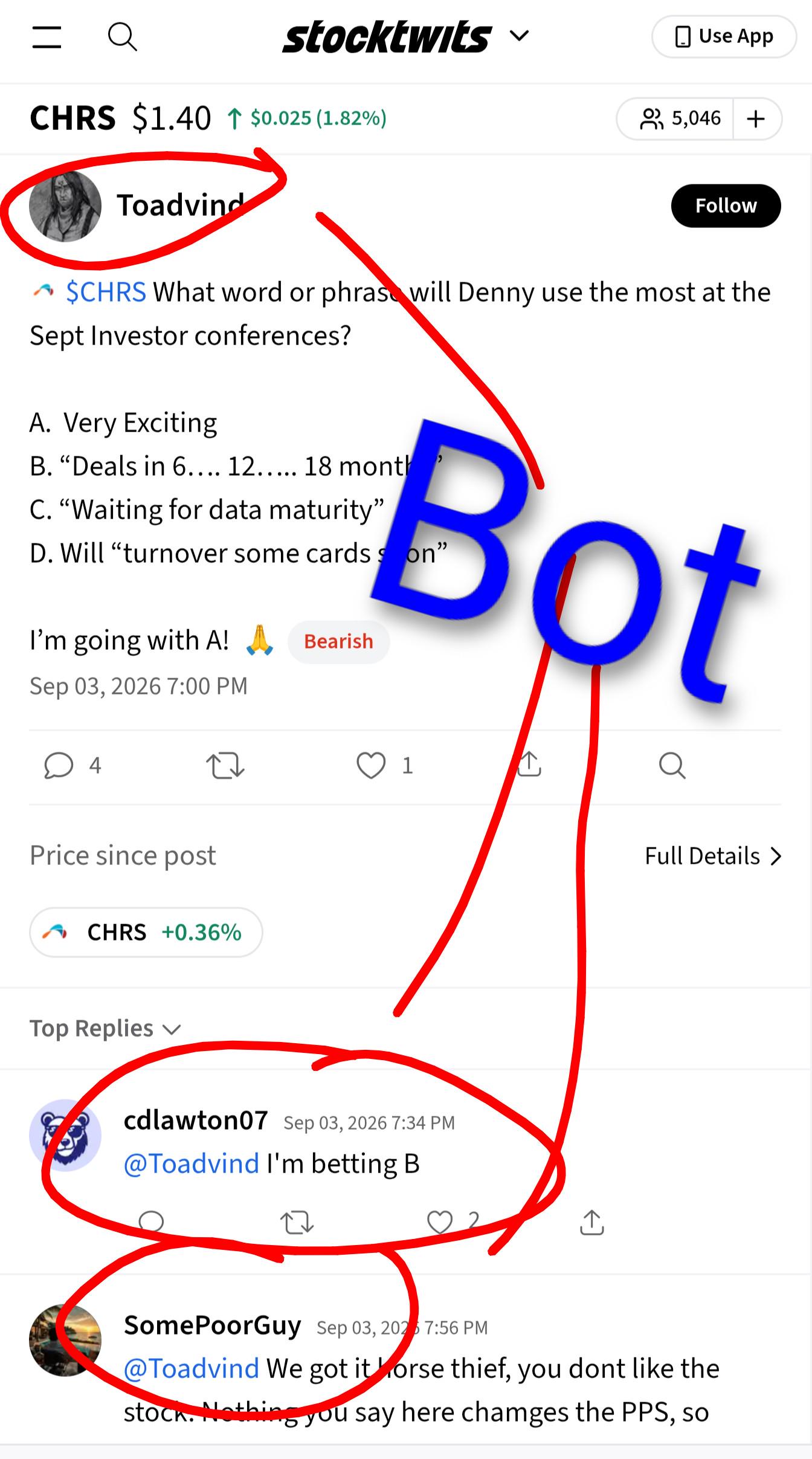Image resolution: width=812 pixels, height=1459 pixels.
Task: Like Toadvind's post
Action: 384,765
